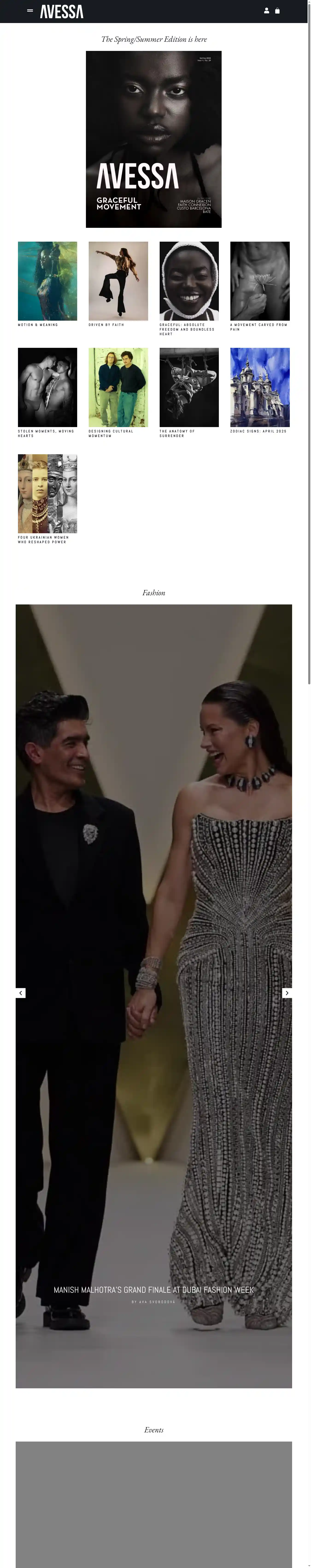Tap the AVESSA logo to go home
This screenshot has width=311, height=1568.
tap(62, 12)
